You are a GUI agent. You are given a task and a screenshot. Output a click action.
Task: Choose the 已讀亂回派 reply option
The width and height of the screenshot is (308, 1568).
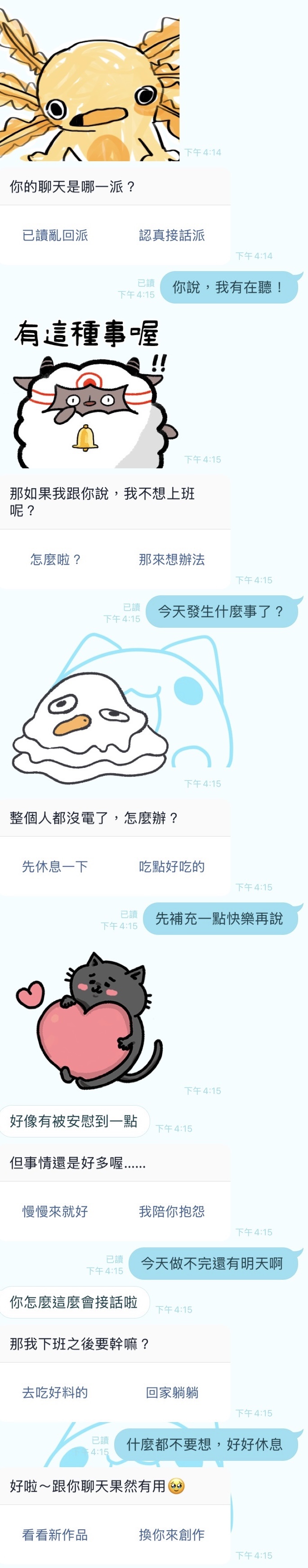click(55, 235)
